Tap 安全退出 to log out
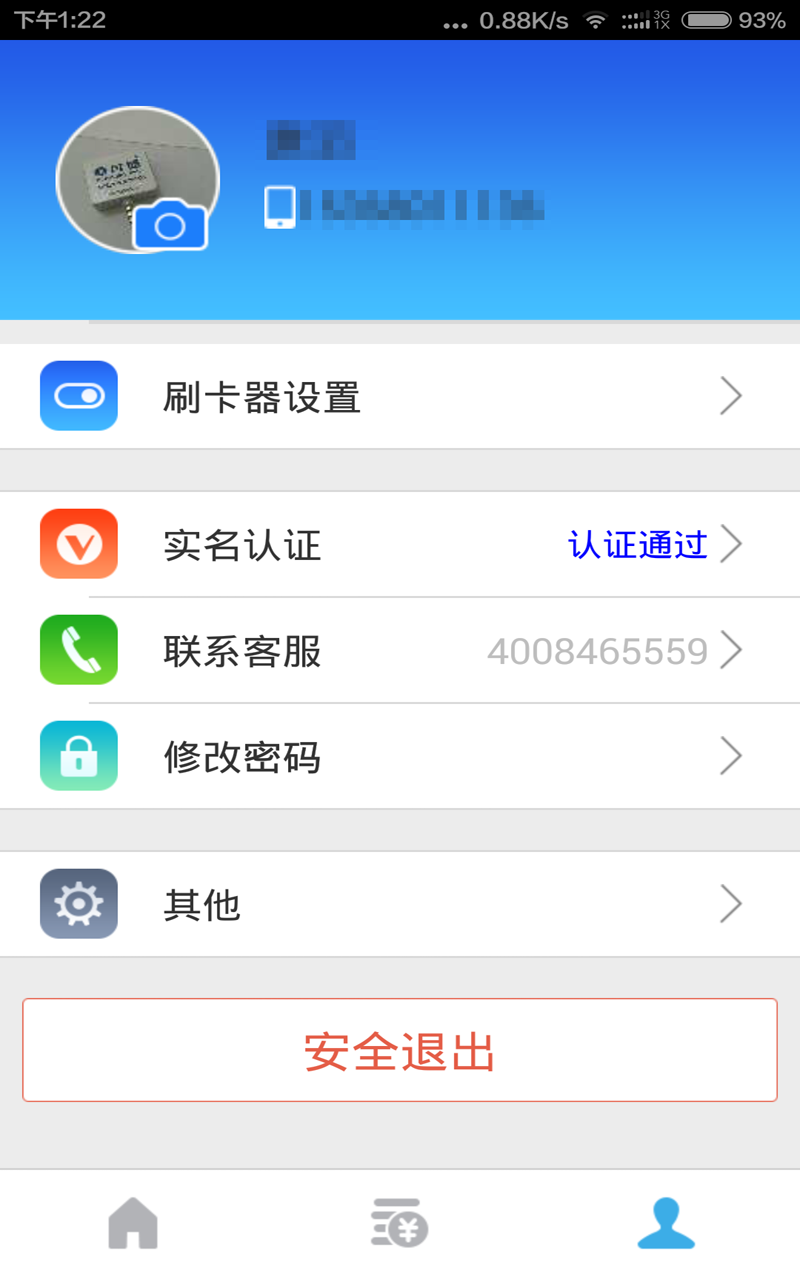Viewport: 800px width, 1280px height. [x=400, y=1050]
